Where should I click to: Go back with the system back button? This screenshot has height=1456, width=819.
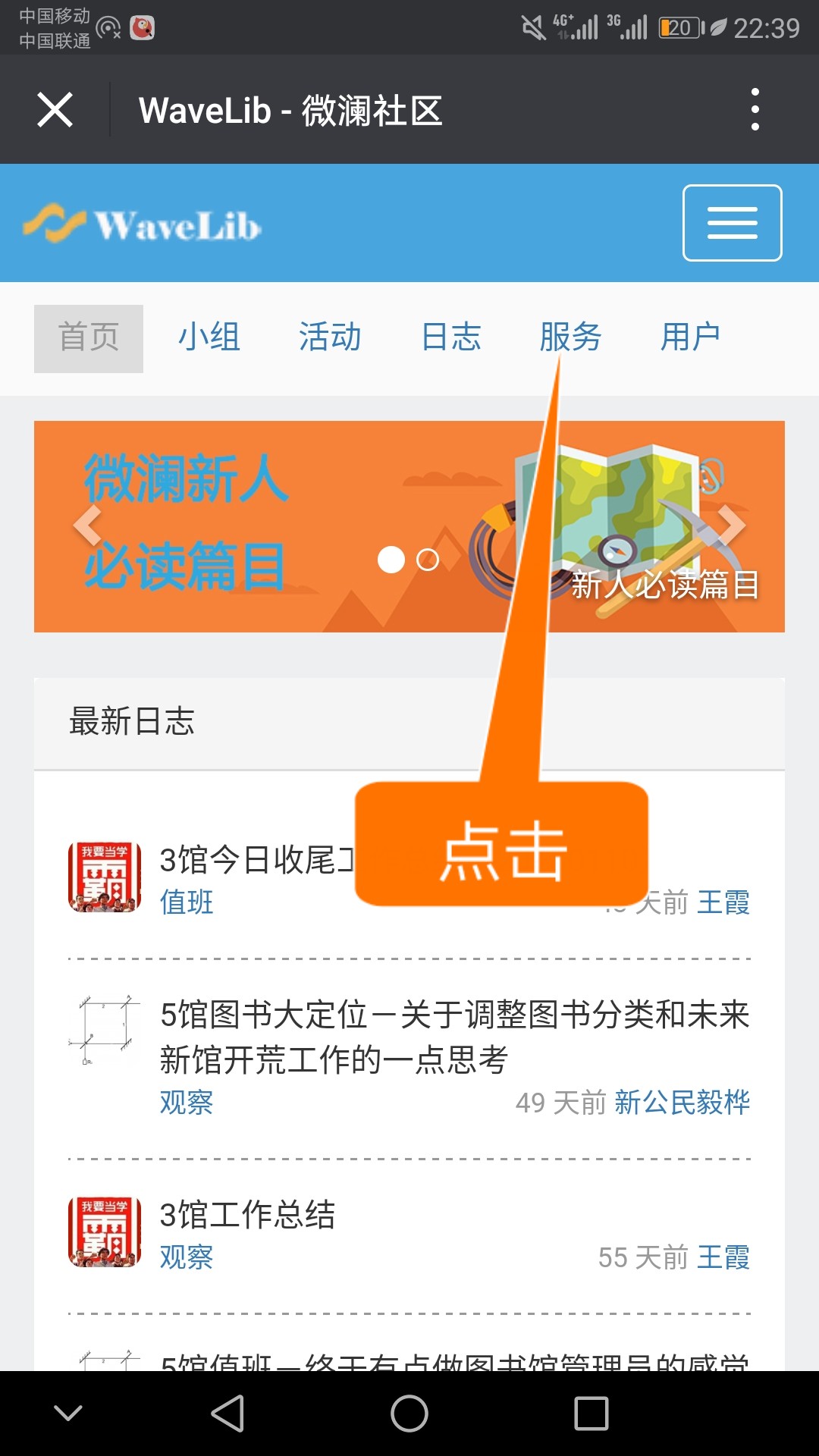[x=227, y=1414]
